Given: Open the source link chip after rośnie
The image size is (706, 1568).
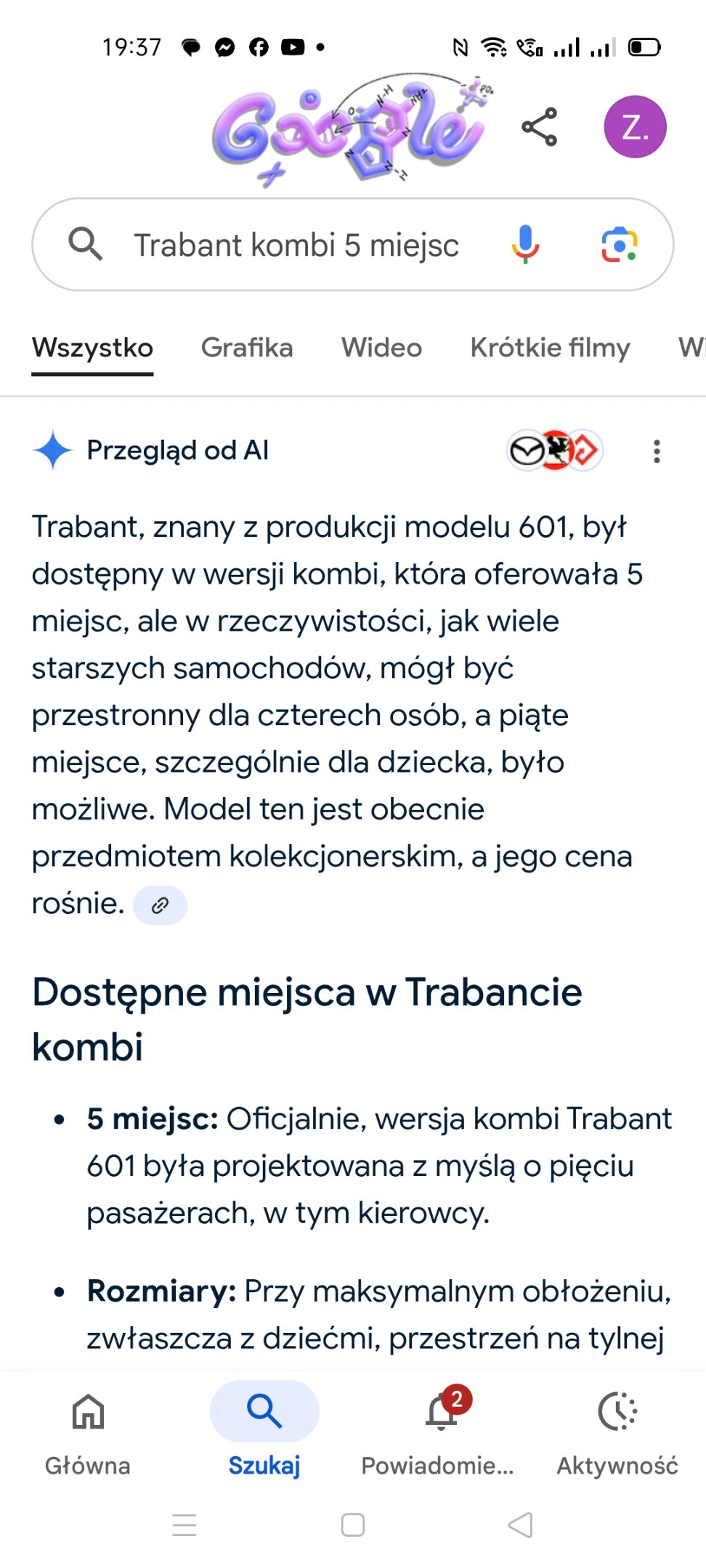Looking at the screenshot, I should point(160,905).
